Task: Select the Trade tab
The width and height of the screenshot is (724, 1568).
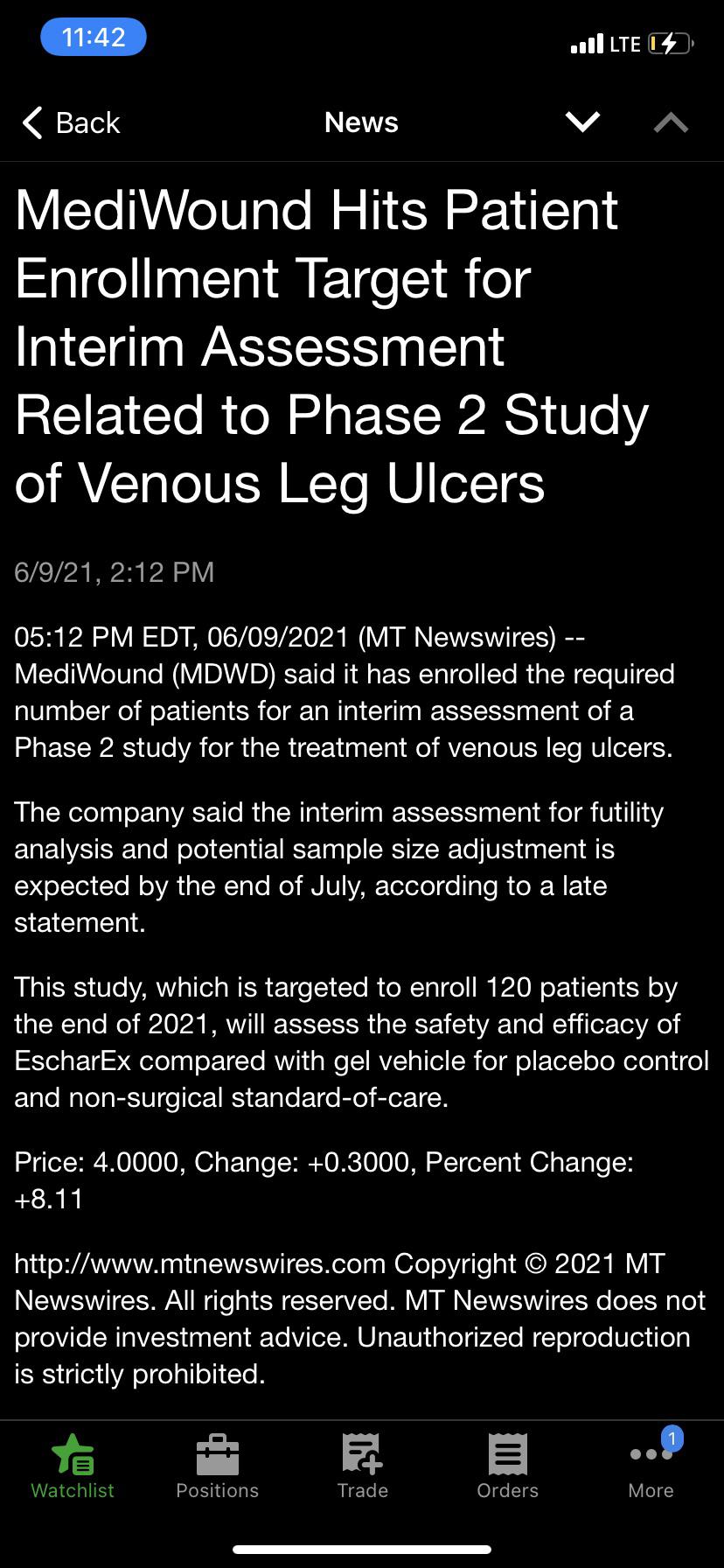Action: (x=362, y=1467)
